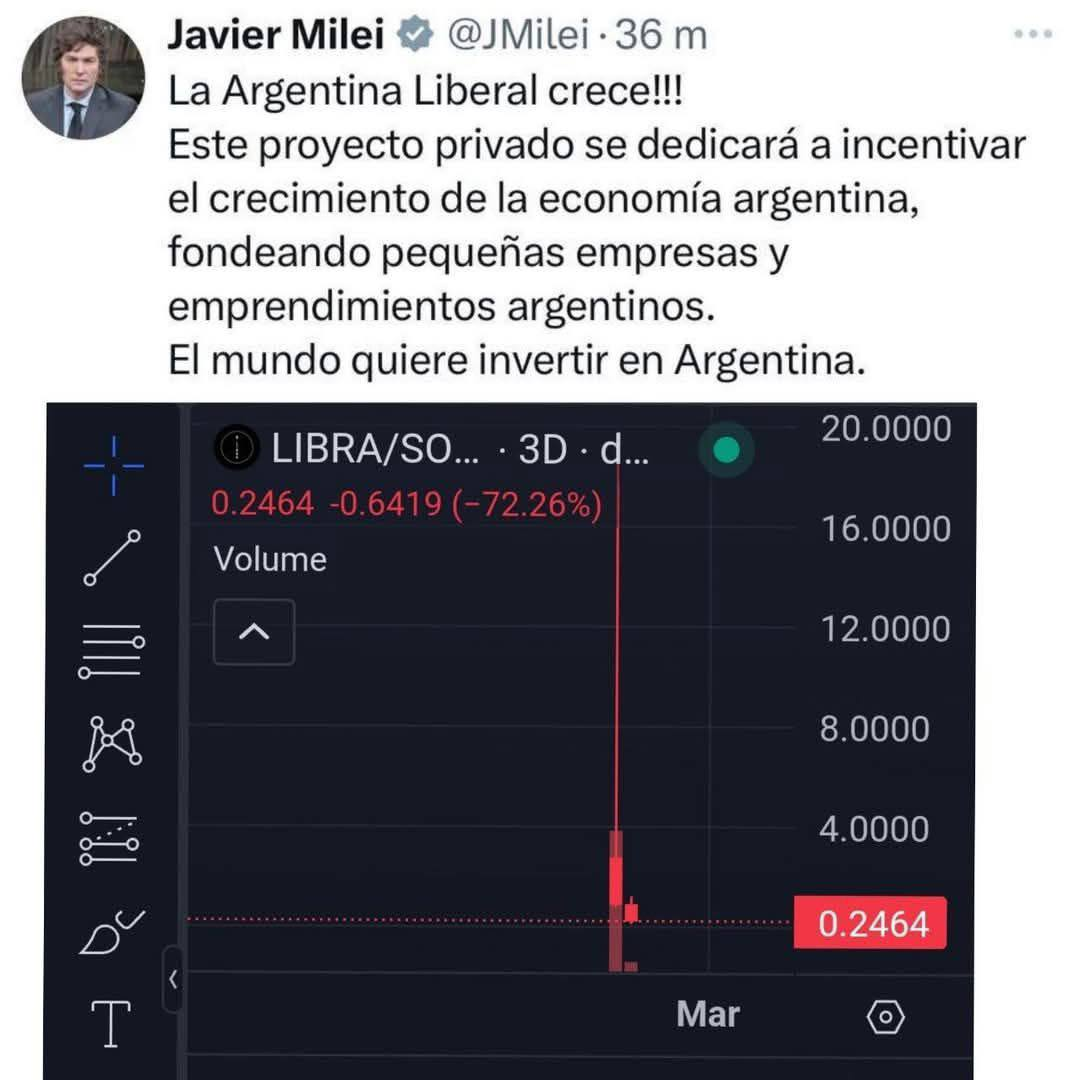Open the tweet's three-dot overflow menu
The height and width of the screenshot is (1080, 1080).
[1032, 34]
